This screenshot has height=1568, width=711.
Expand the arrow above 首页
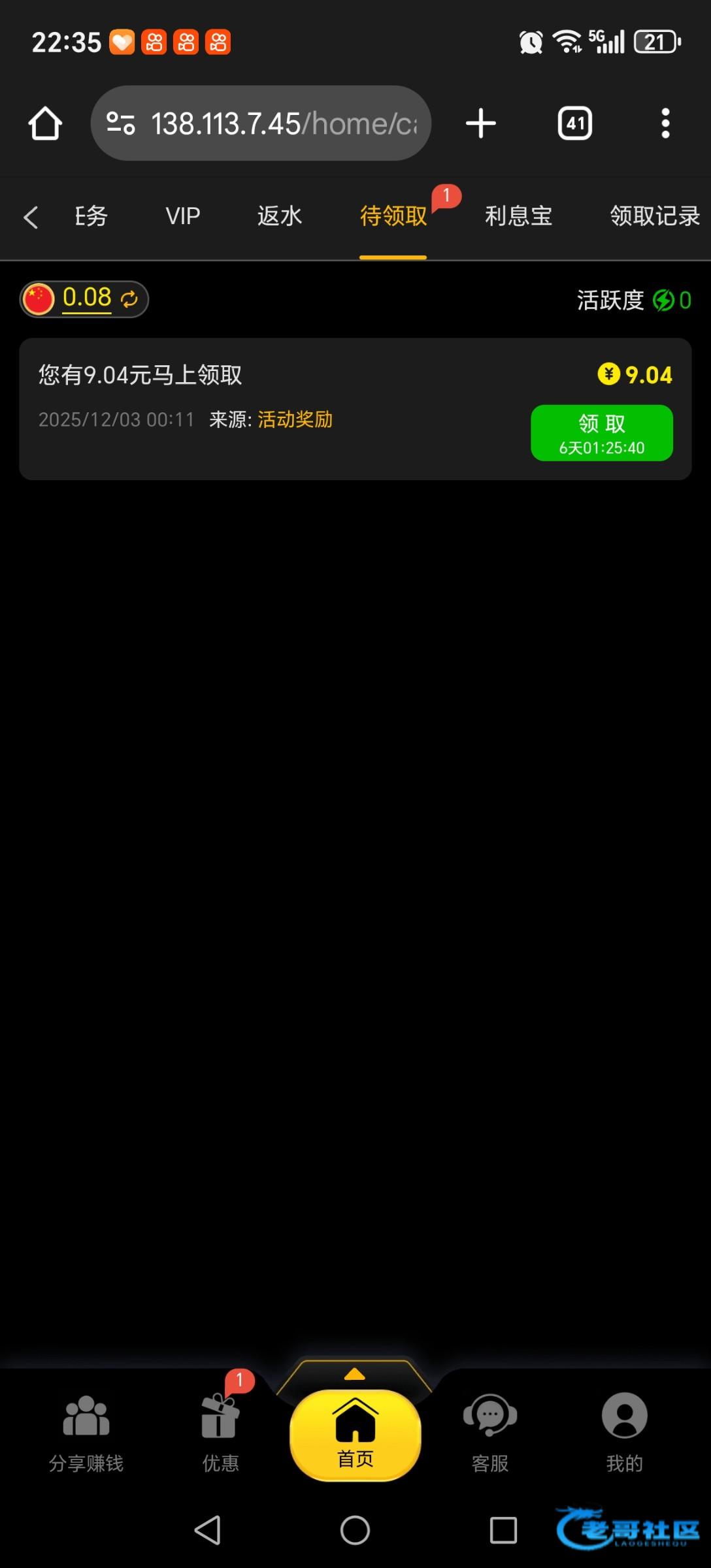tap(354, 1375)
